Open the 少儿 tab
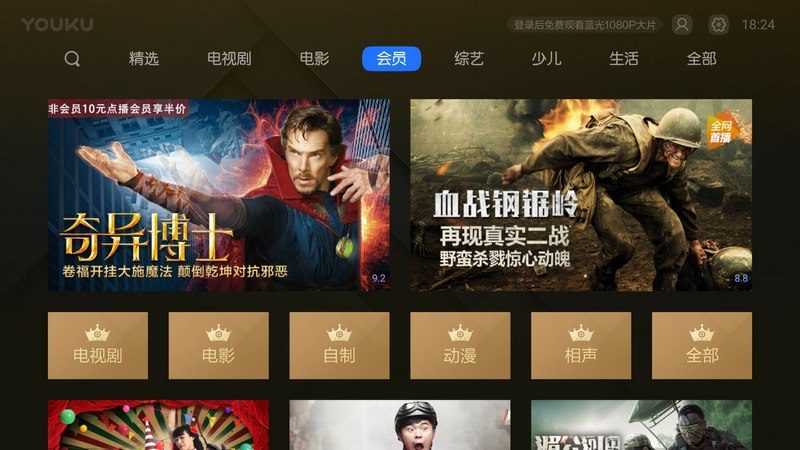This screenshot has width=800, height=450. [x=546, y=59]
